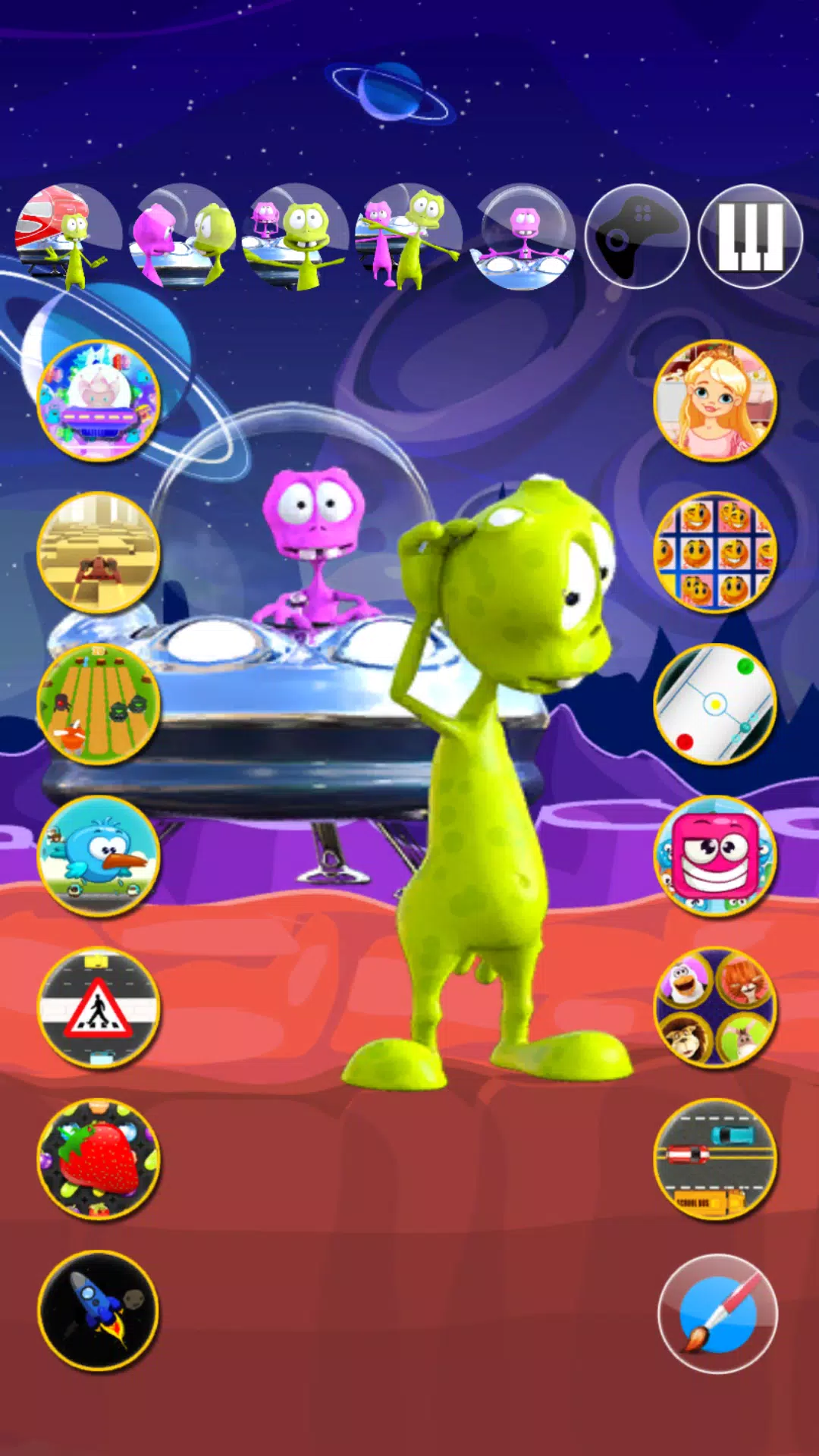This screenshot has height=1456, width=819.
Task: Open the princess game
Action: click(x=715, y=400)
